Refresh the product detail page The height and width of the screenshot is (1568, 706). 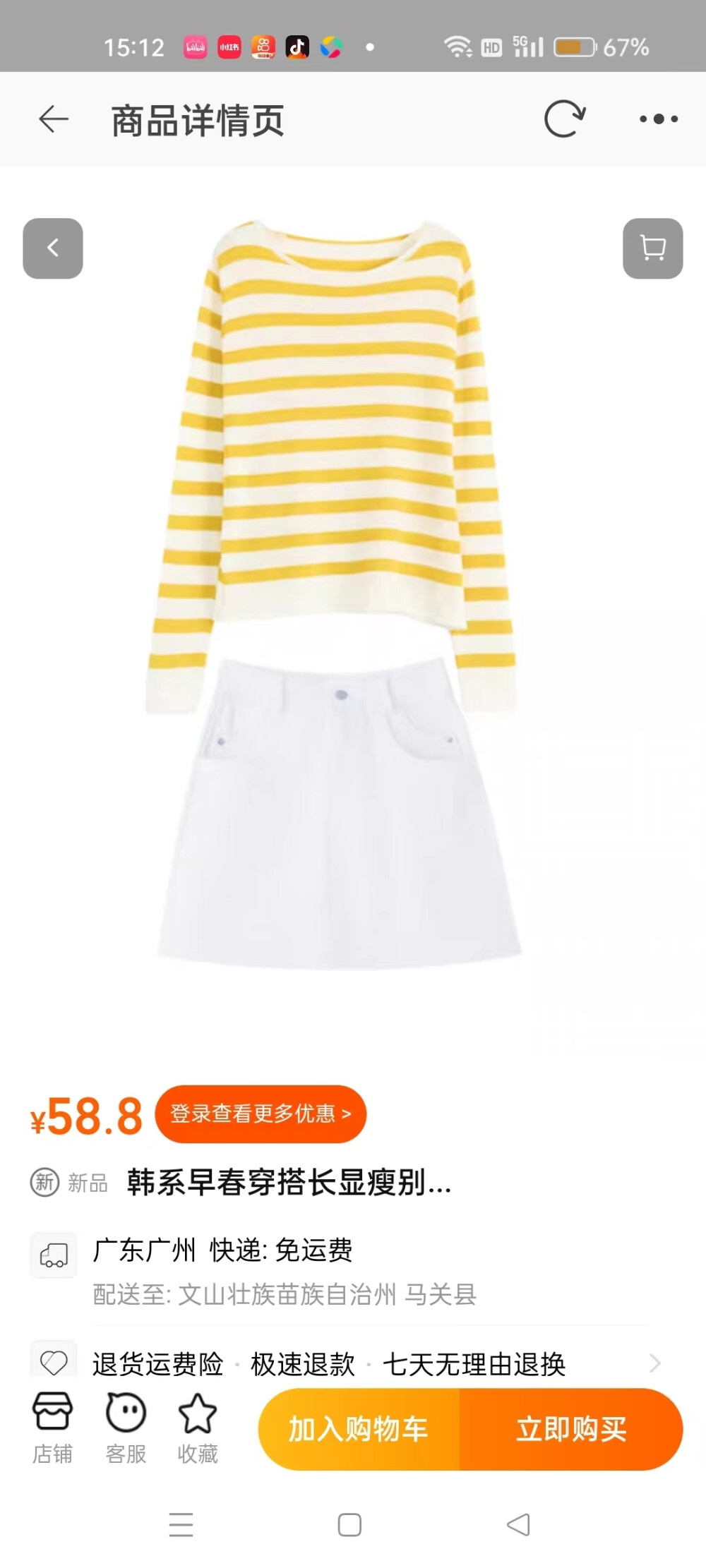pos(564,119)
